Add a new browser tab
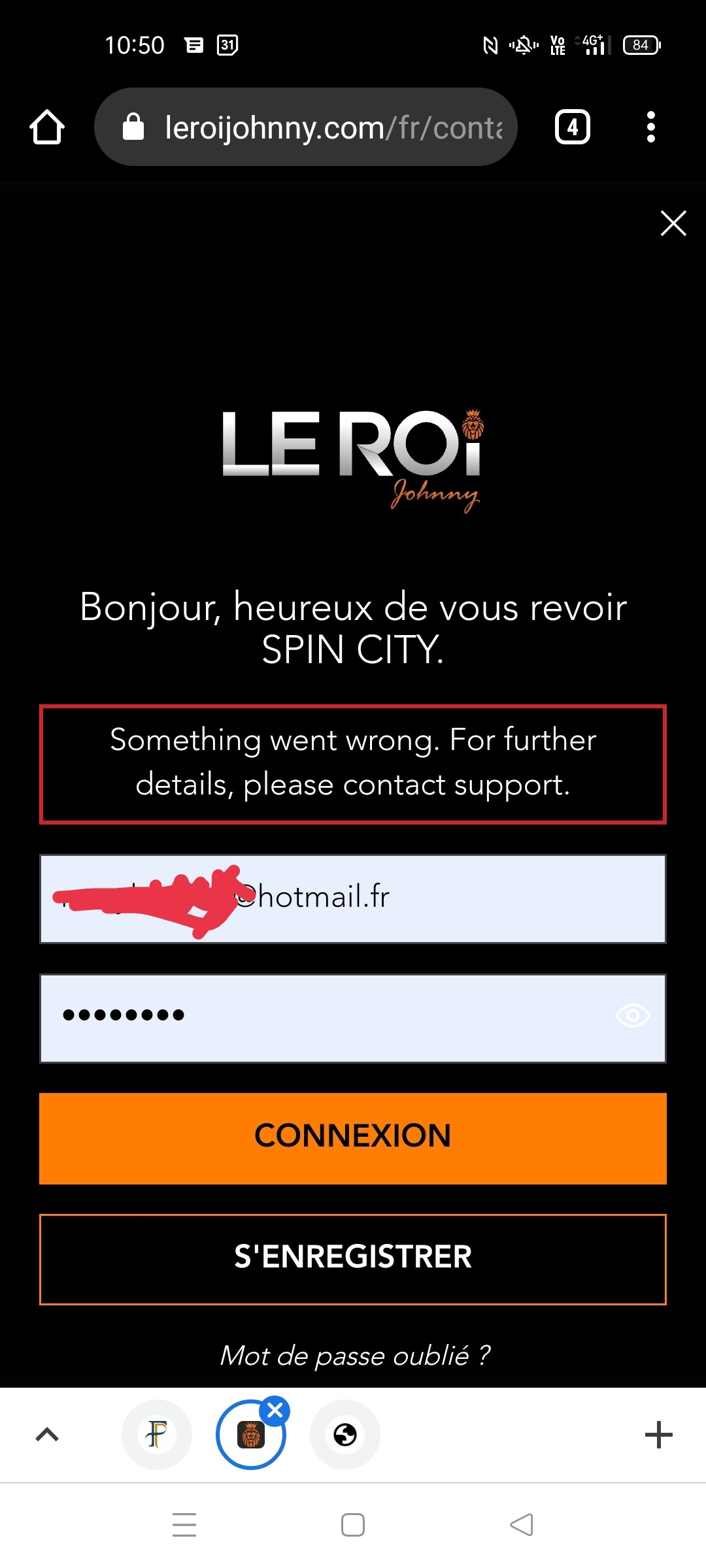 (x=658, y=1435)
